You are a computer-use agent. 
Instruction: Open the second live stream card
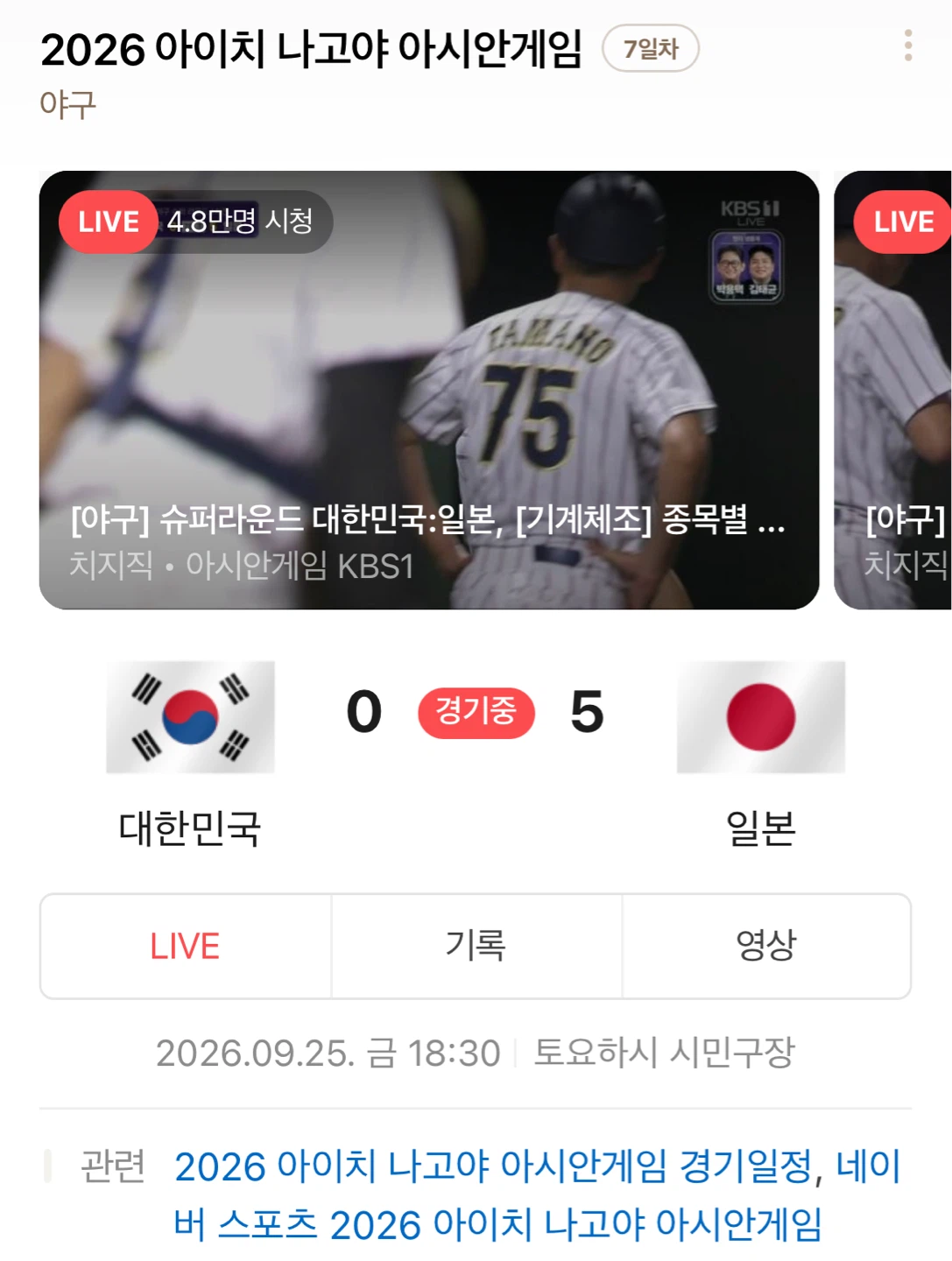click(x=892, y=390)
